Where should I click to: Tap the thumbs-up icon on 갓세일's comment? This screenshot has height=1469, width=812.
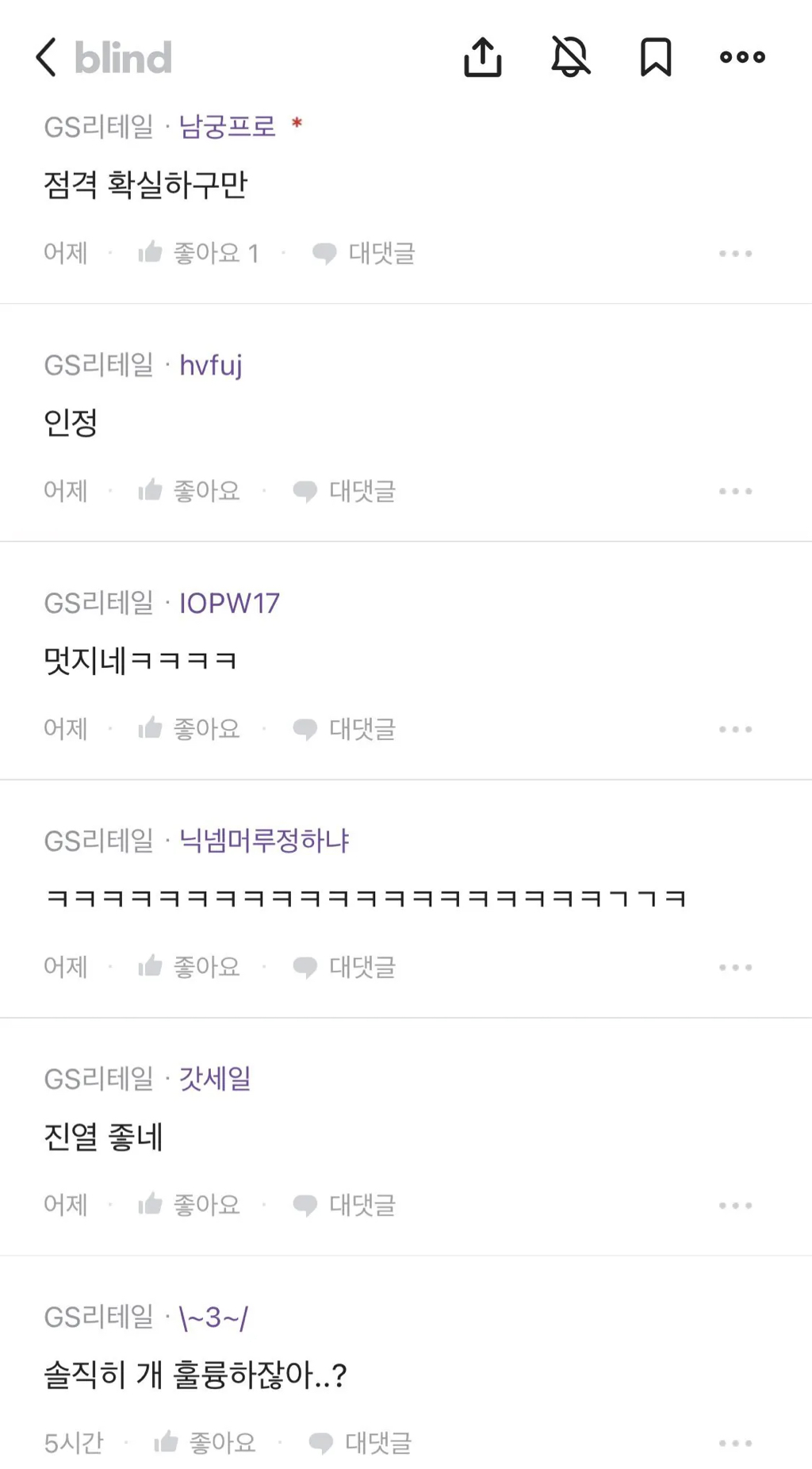pyautogui.click(x=151, y=1203)
